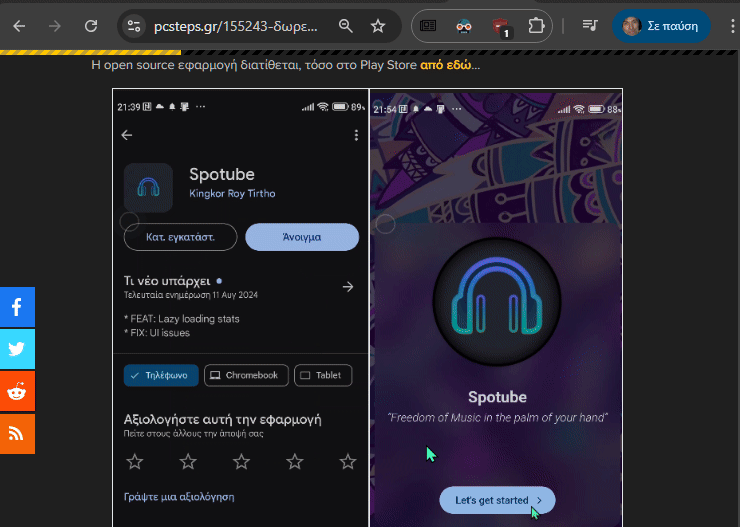
Task: Open the extensions puzzle menu
Action: point(536,26)
